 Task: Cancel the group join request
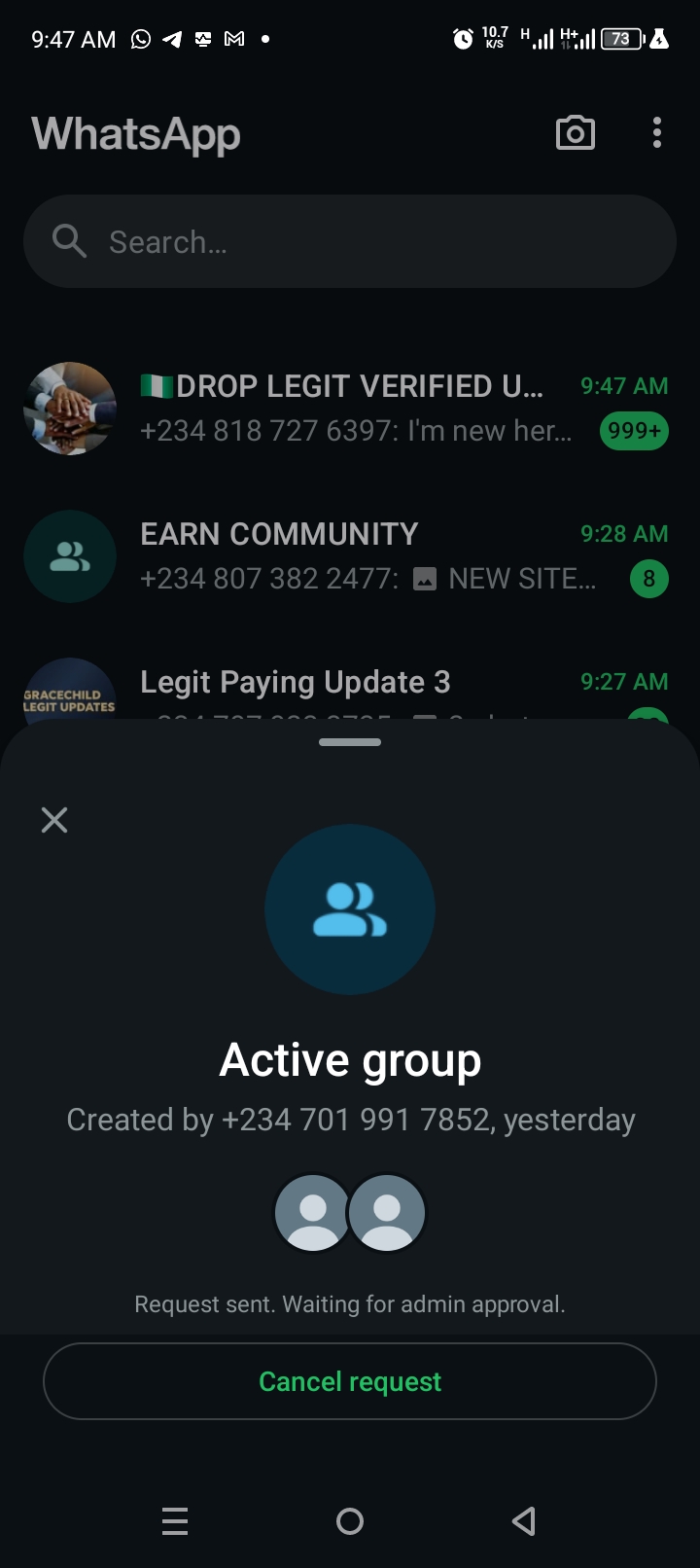[350, 1381]
